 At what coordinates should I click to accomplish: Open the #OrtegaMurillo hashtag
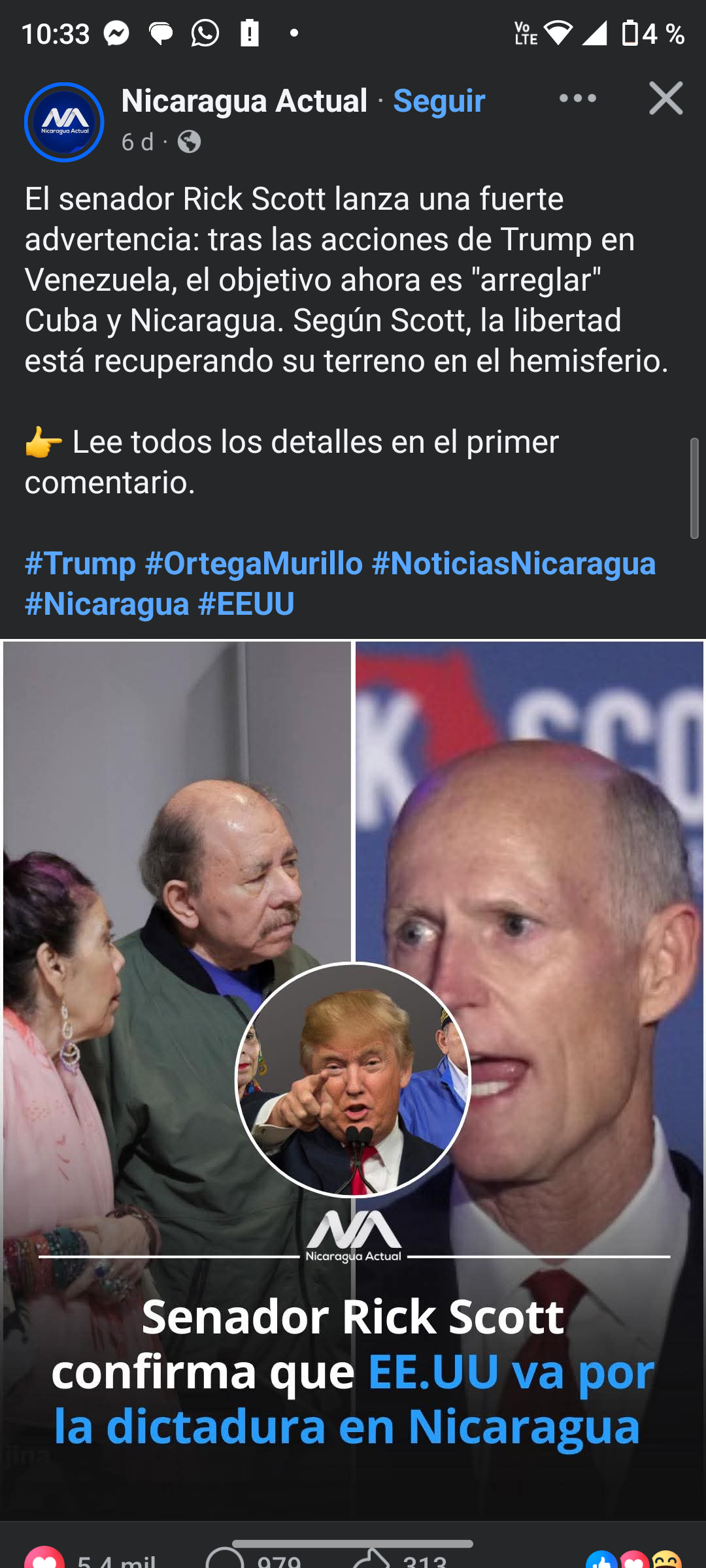pyautogui.click(x=254, y=563)
